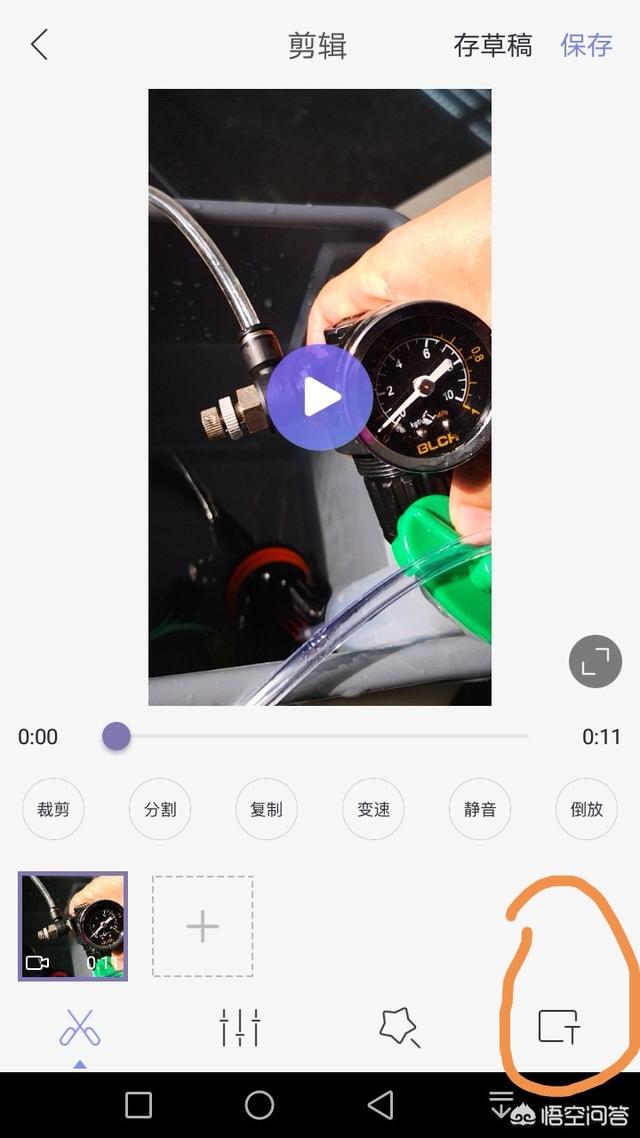
Task: Duplicate the clip with 复制
Action: coord(267,809)
